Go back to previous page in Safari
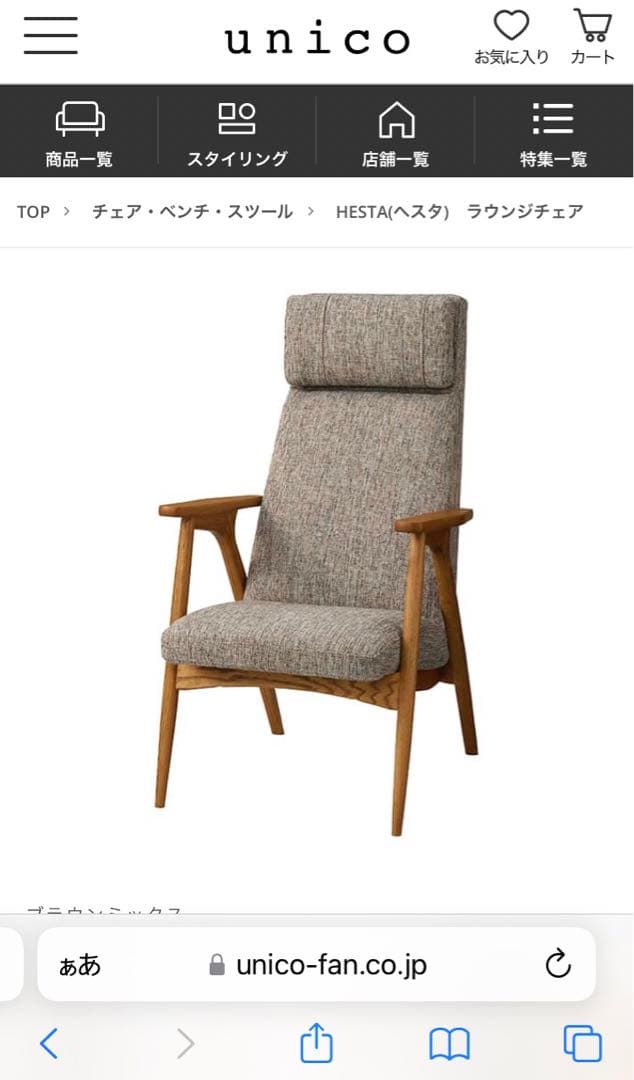This screenshot has width=634, height=1080. pos(49,1044)
